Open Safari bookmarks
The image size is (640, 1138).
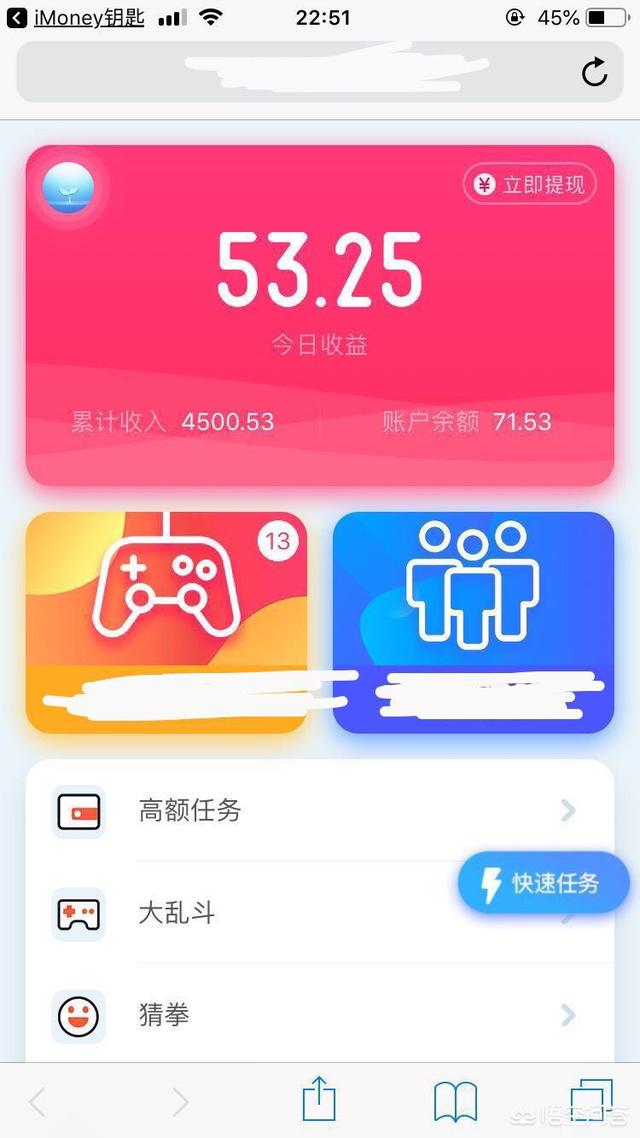(455, 1102)
